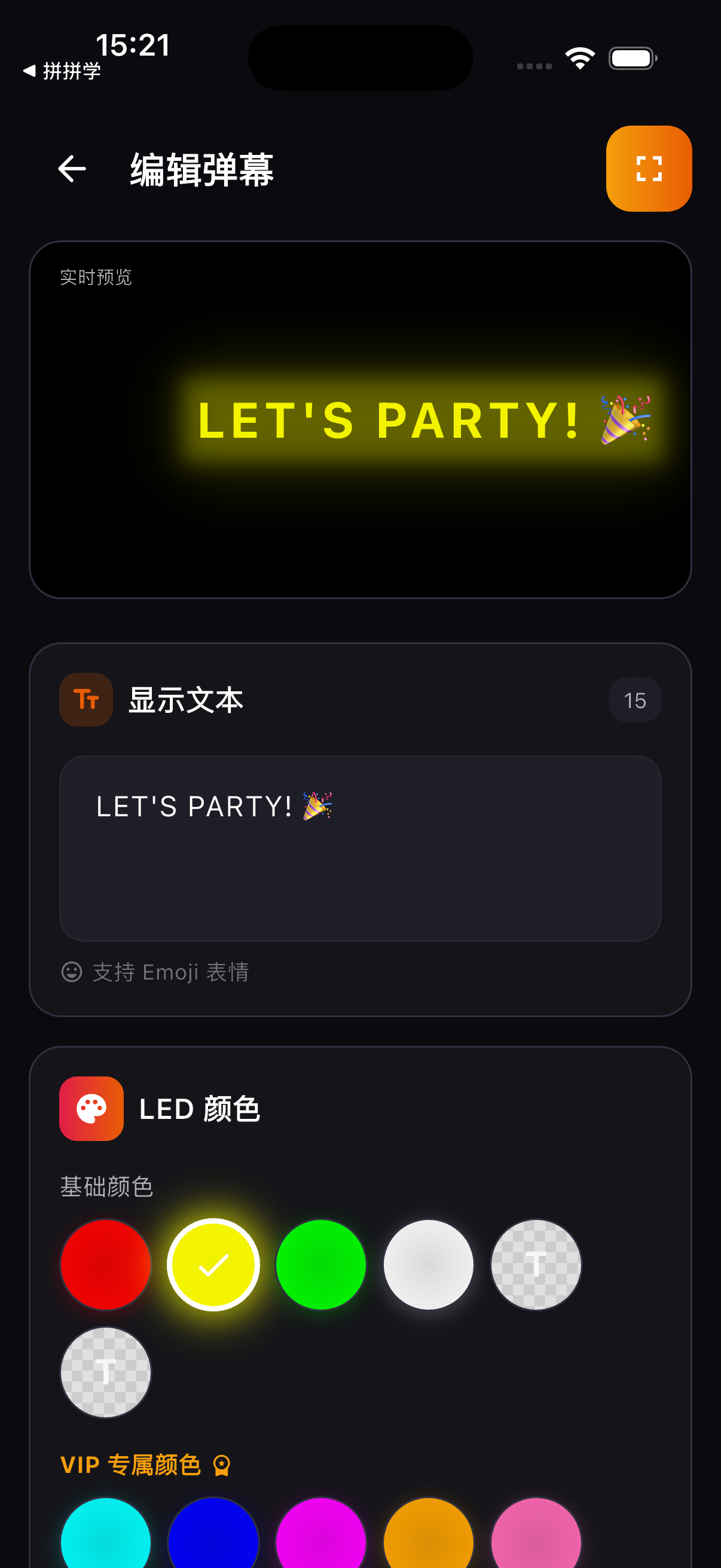Select the second transparent T swatch below
Screen dimensions: 721x1568
[105, 1372]
